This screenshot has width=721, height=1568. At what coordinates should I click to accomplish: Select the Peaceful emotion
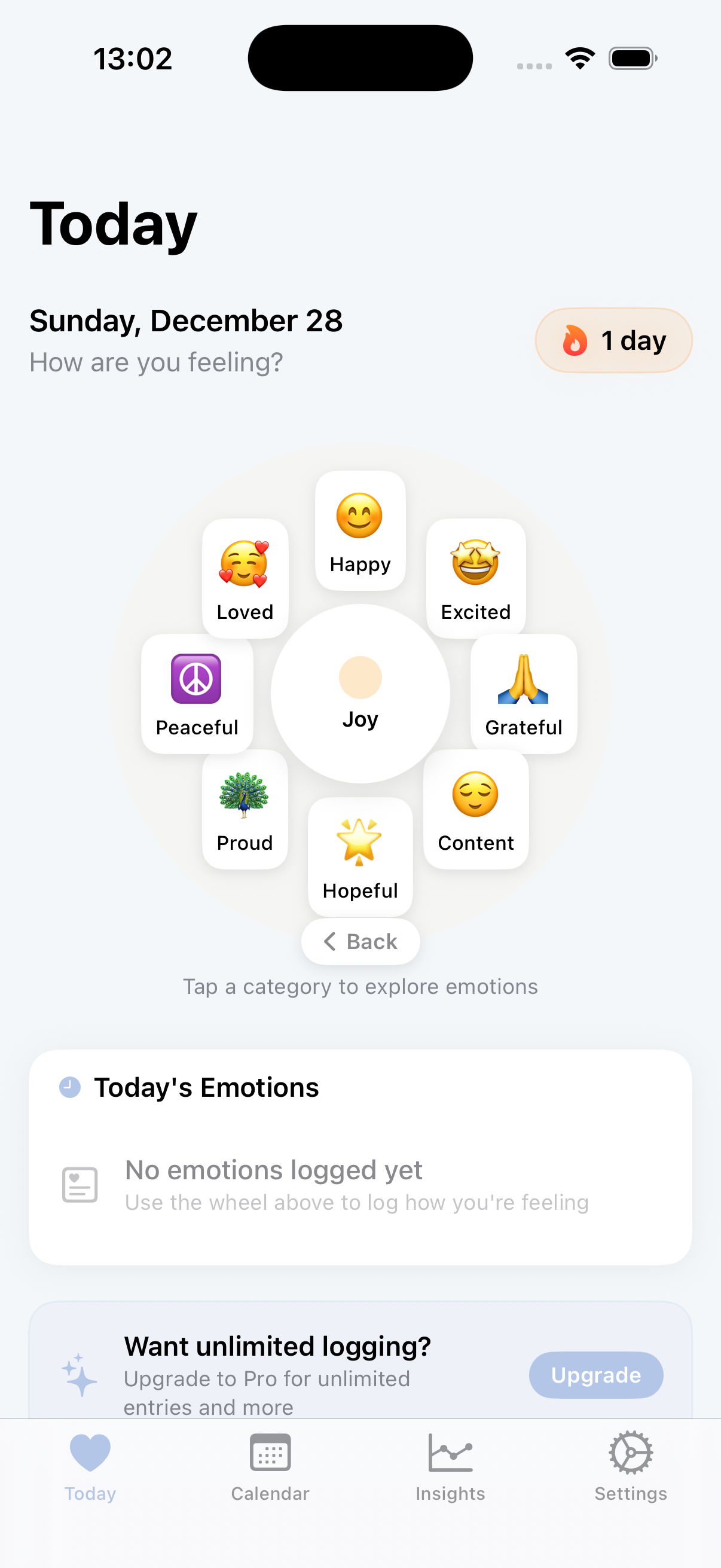(x=197, y=694)
